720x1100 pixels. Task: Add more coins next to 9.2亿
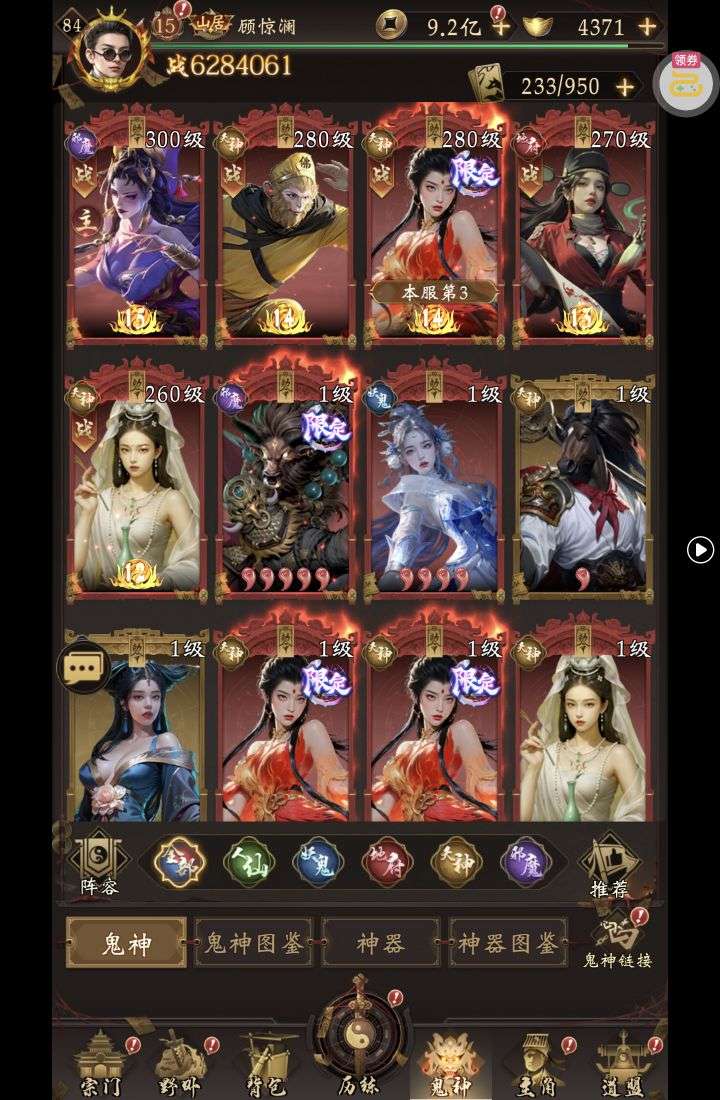point(500,27)
